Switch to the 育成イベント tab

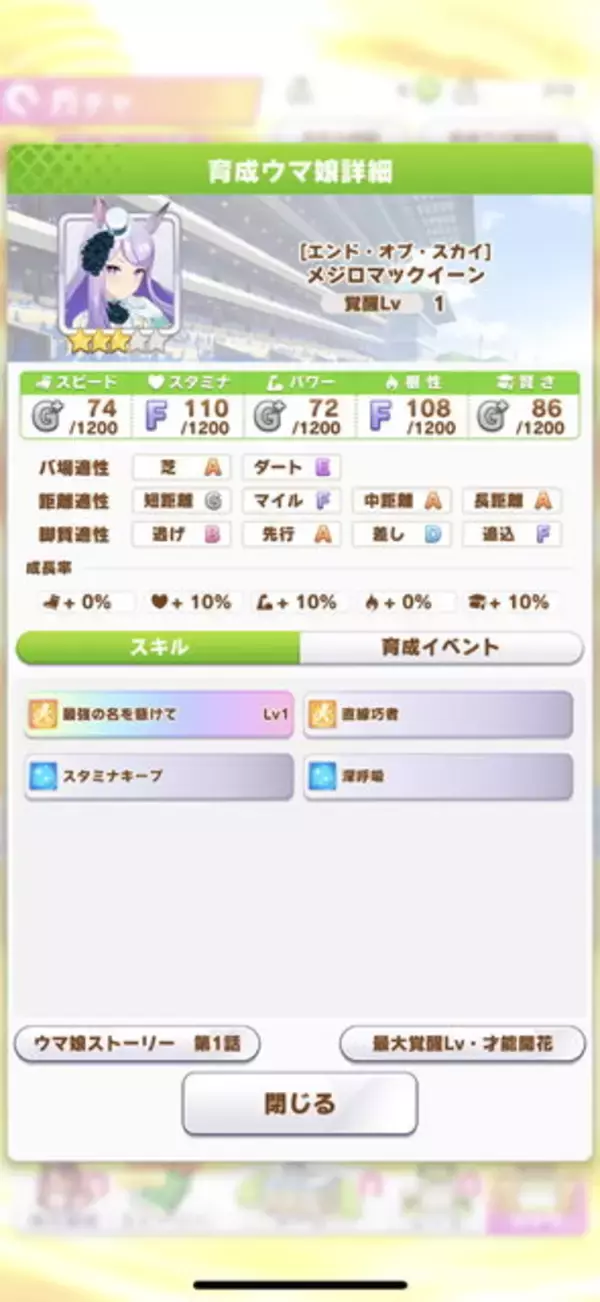(440, 647)
